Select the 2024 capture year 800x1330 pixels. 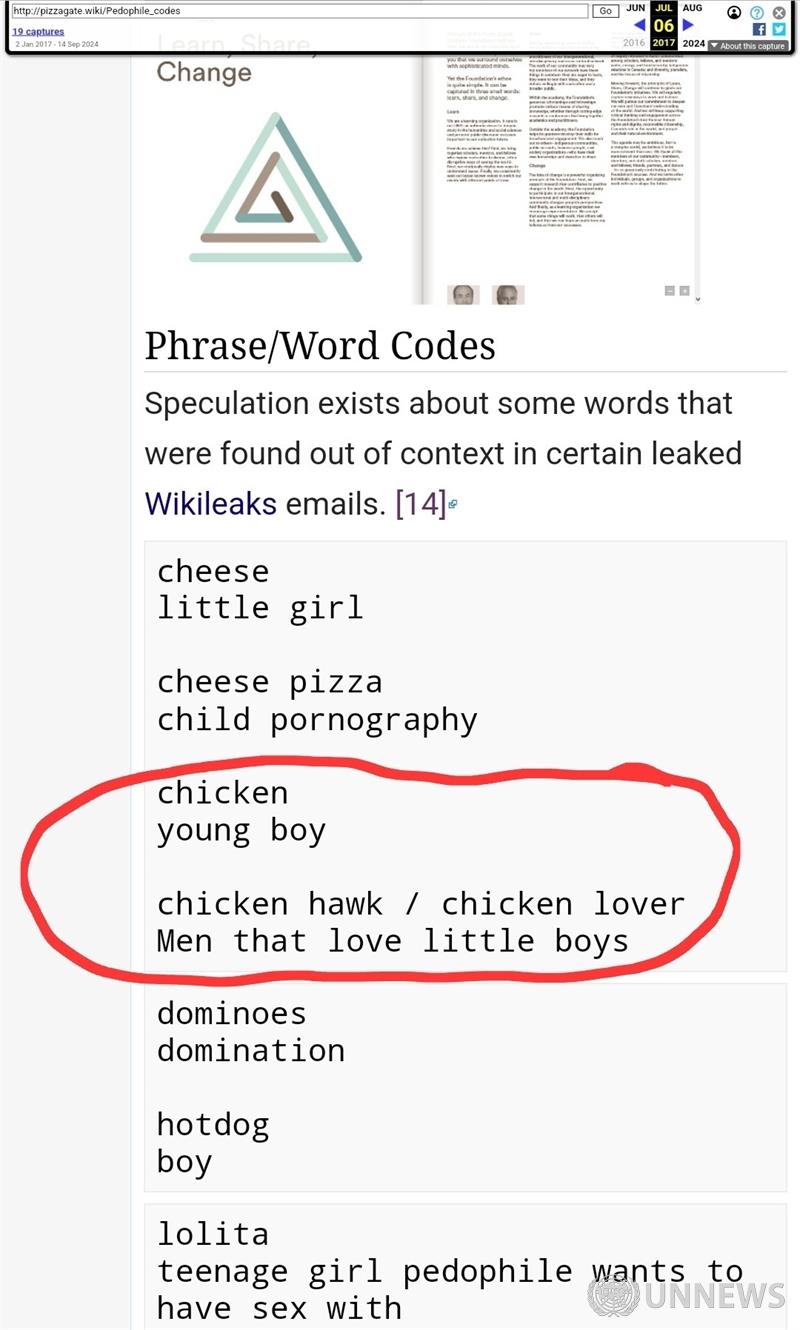(694, 43)
